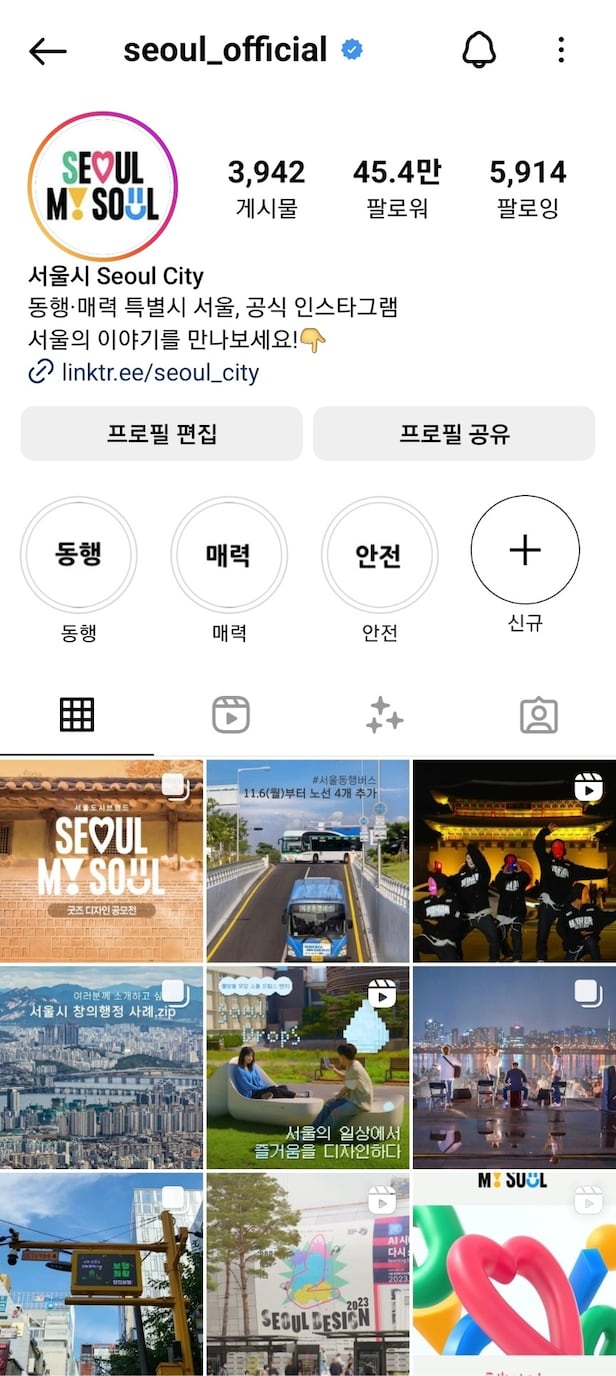Open the 매력 story highlight
The image size is (616, 1376).
point(229,555)
